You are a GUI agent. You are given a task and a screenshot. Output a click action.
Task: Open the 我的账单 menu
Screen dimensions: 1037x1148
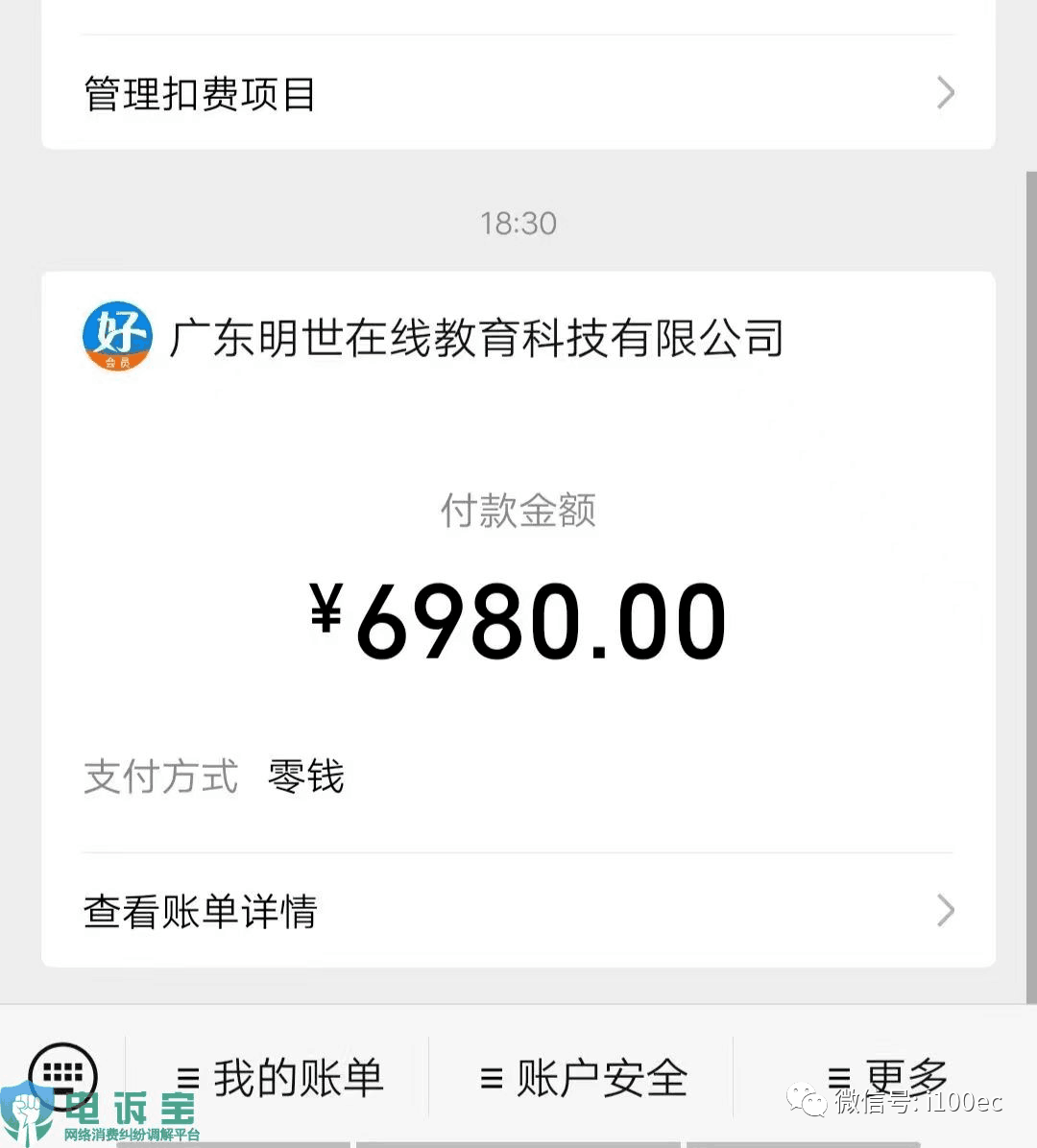[x=280, y=1078]
